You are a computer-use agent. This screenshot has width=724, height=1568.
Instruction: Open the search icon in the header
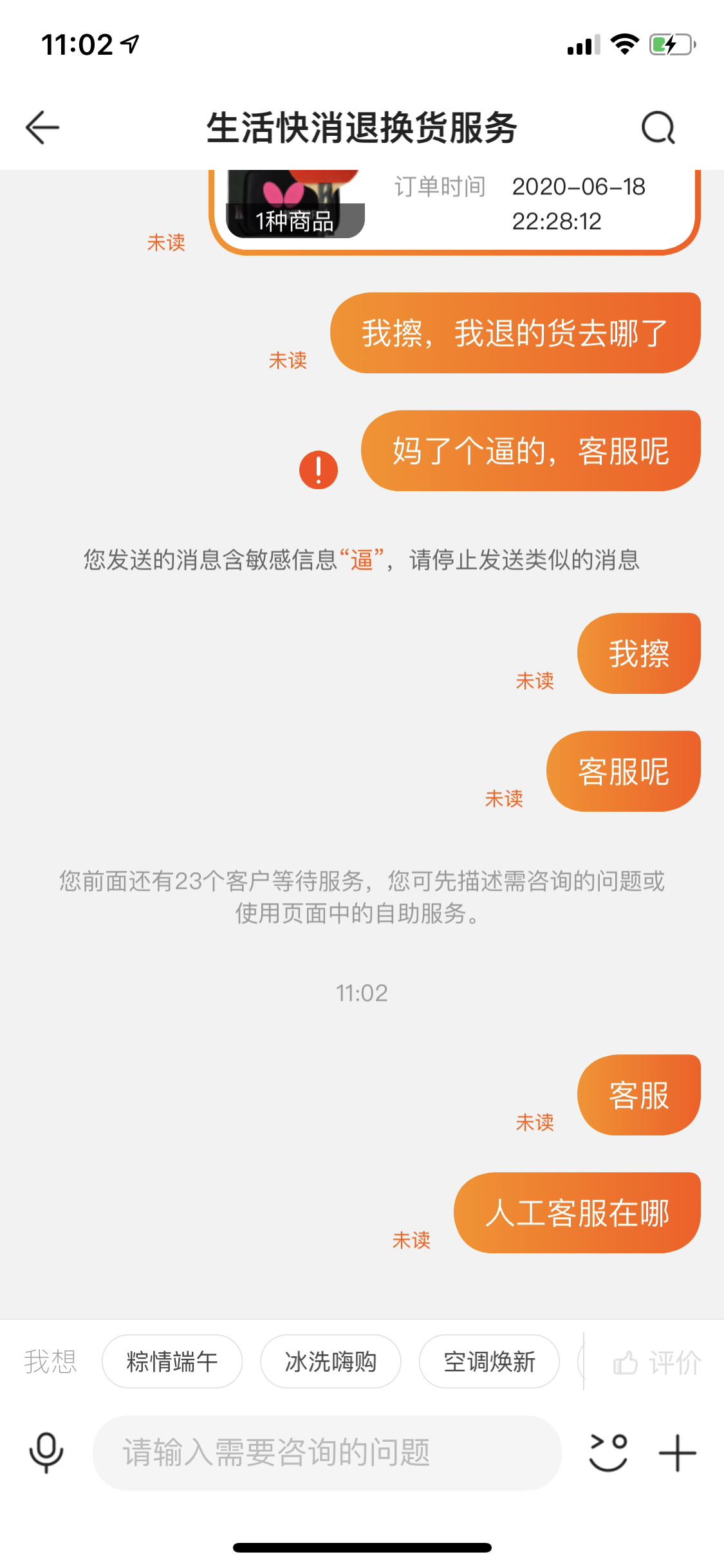658,127
